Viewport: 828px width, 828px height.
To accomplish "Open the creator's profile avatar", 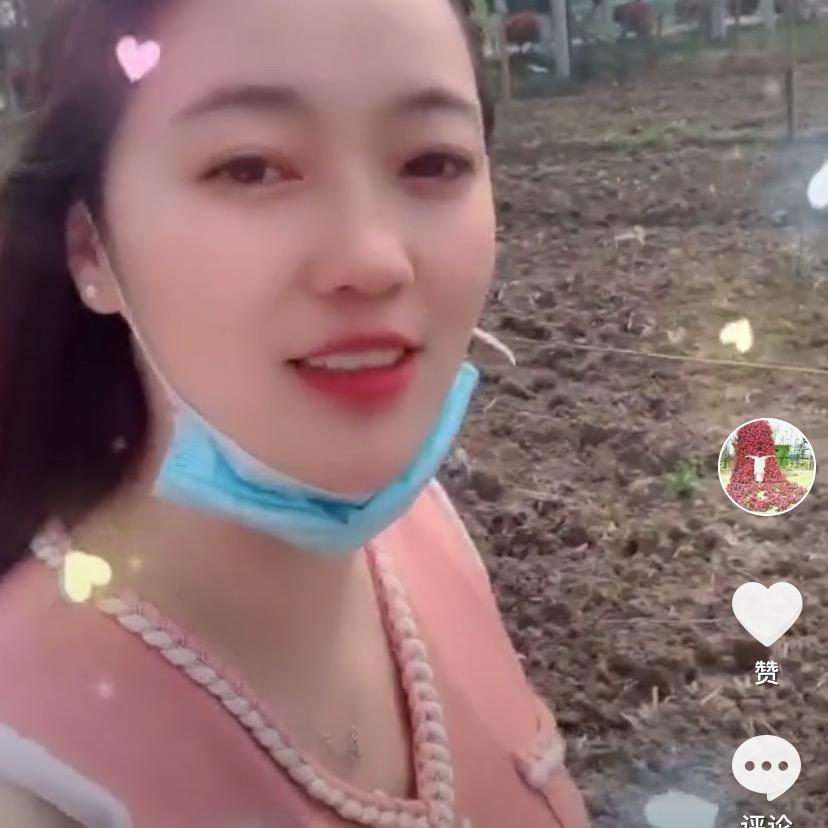I will click(767, 466).
